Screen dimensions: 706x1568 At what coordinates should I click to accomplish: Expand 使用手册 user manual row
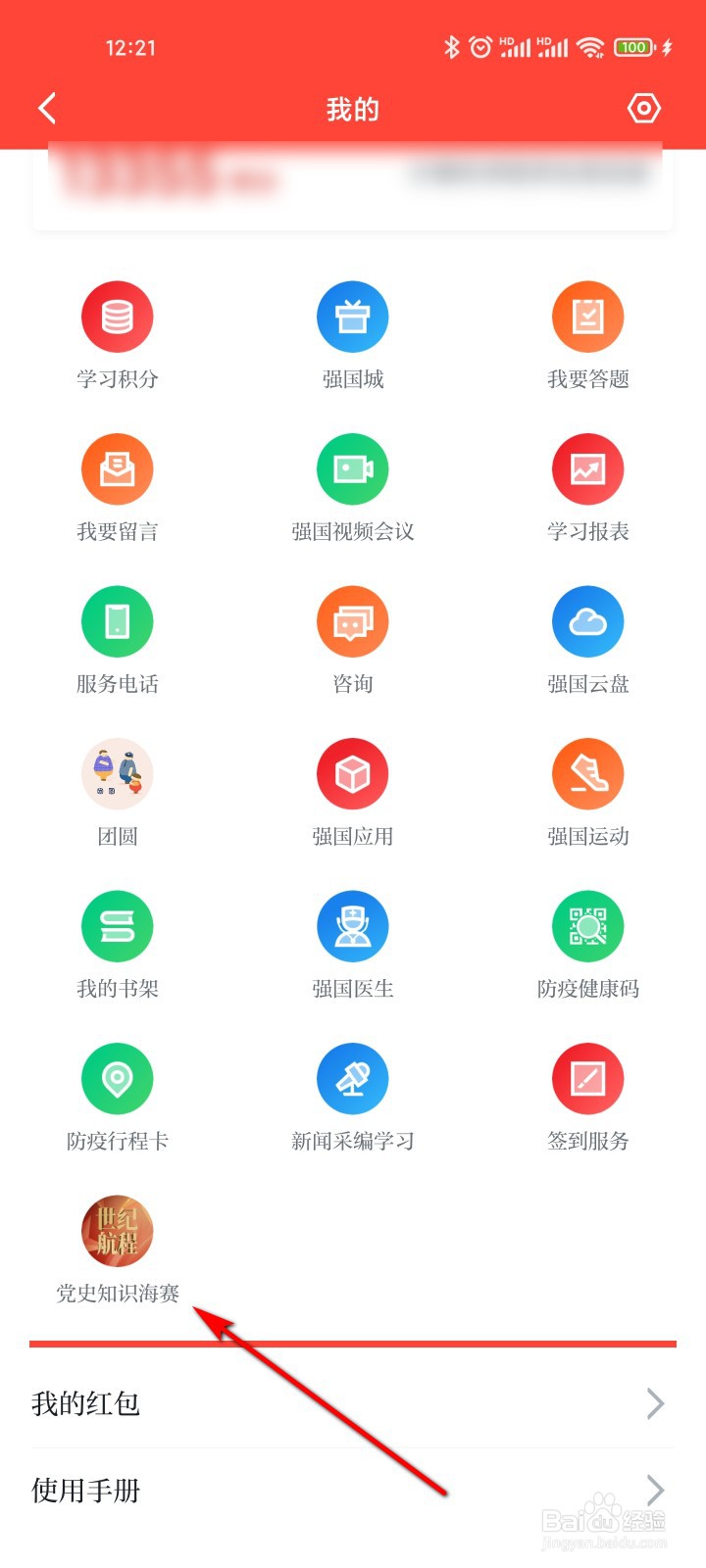coord(353,1491)
